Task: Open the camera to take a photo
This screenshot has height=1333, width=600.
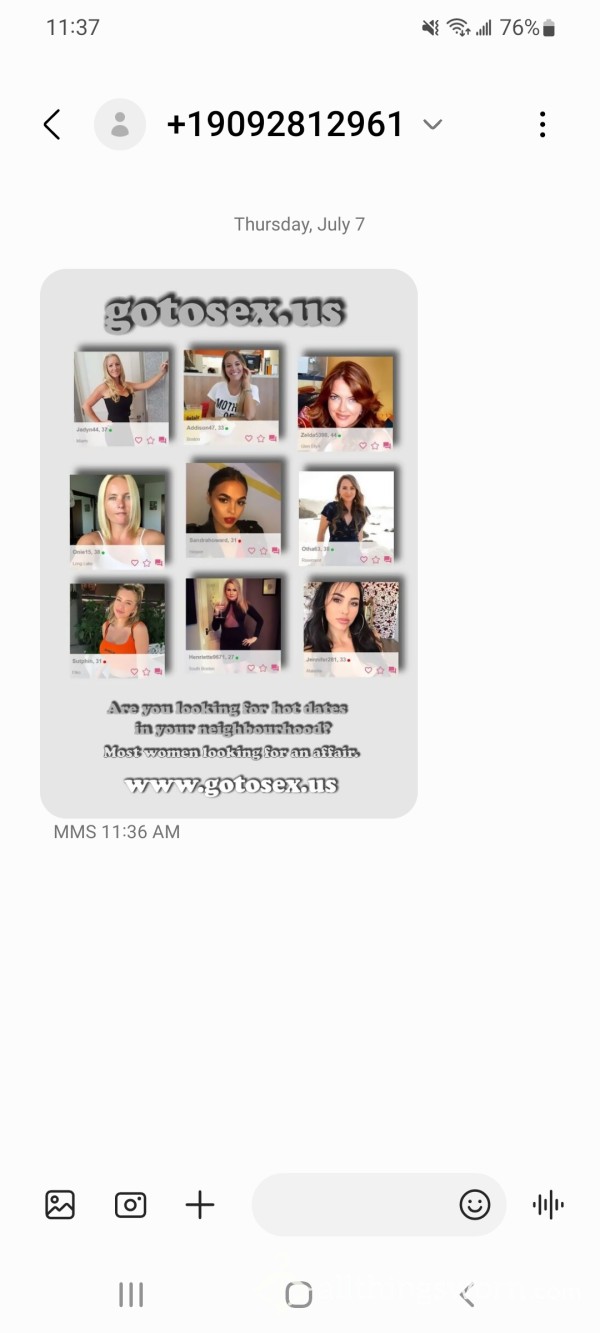Action: click(131, 1205)
